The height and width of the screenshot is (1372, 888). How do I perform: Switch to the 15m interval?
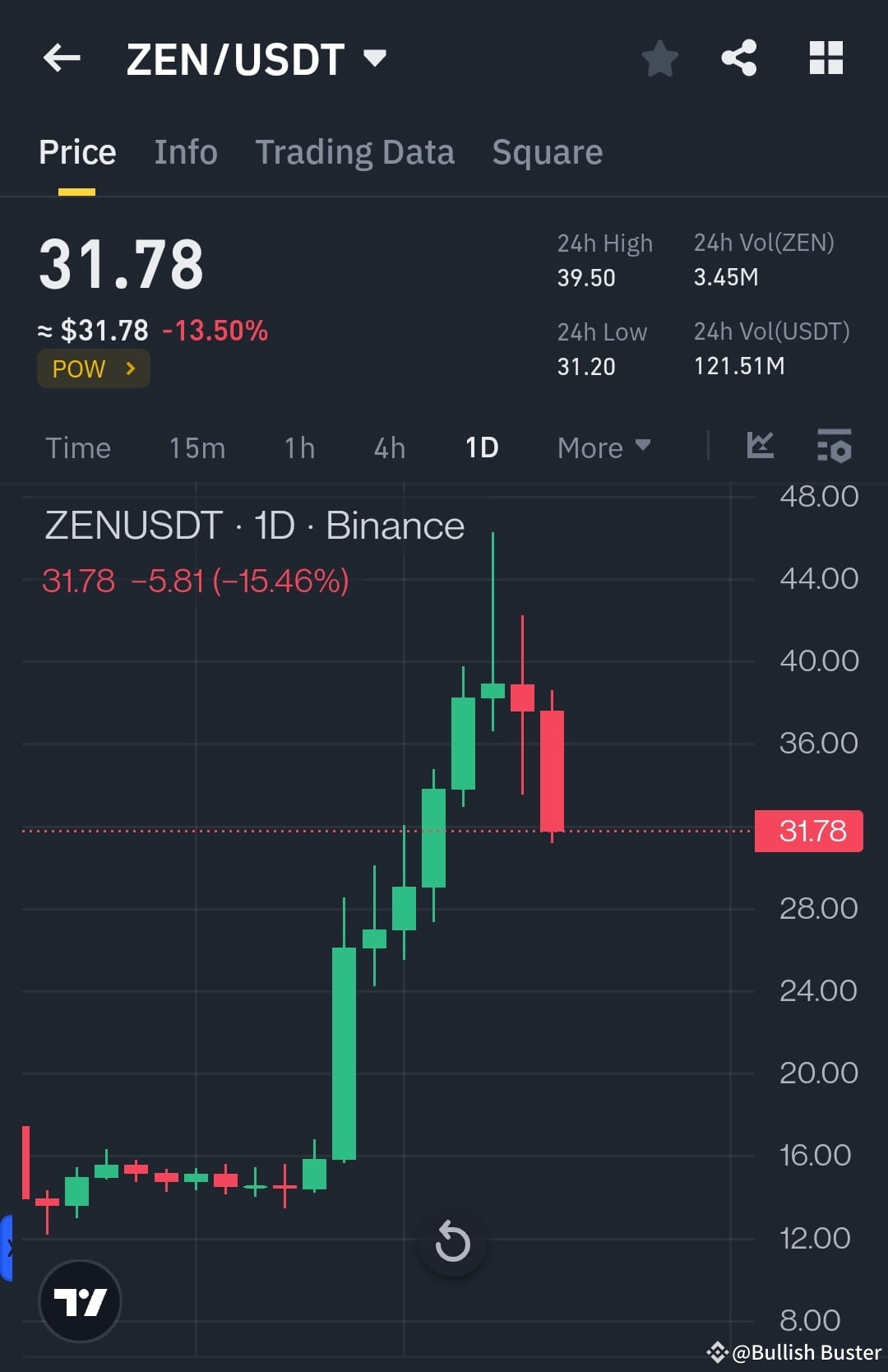(197, 447)
